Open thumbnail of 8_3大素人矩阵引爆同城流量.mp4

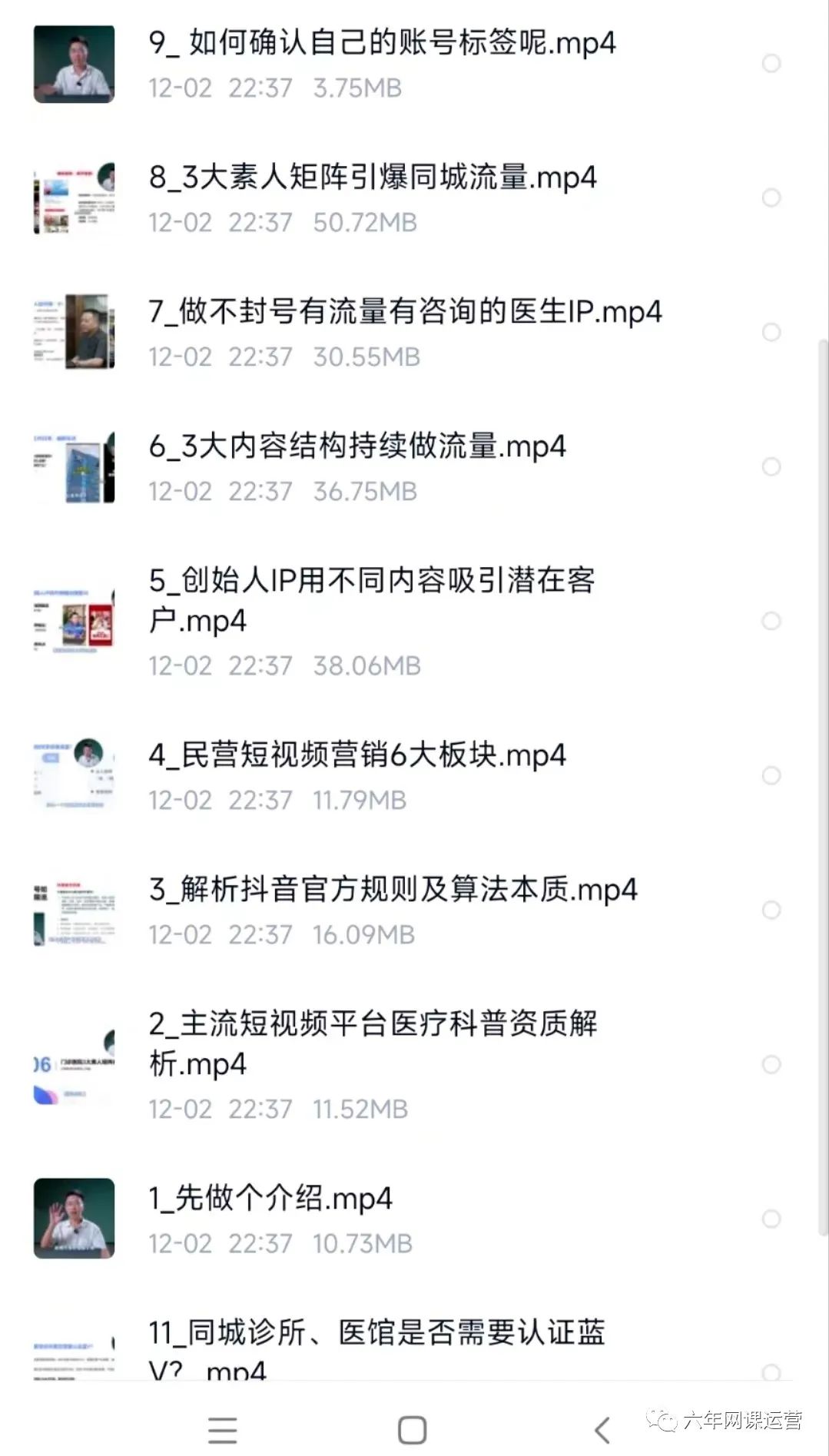(75, 198)
